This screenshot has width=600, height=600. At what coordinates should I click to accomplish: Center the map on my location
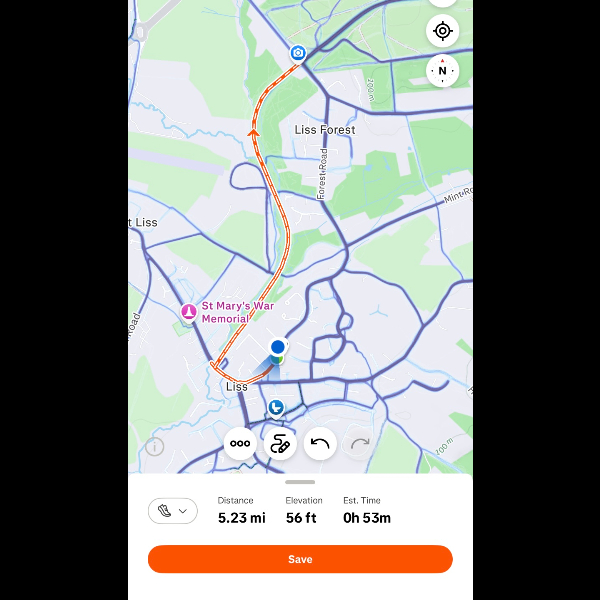442,31
